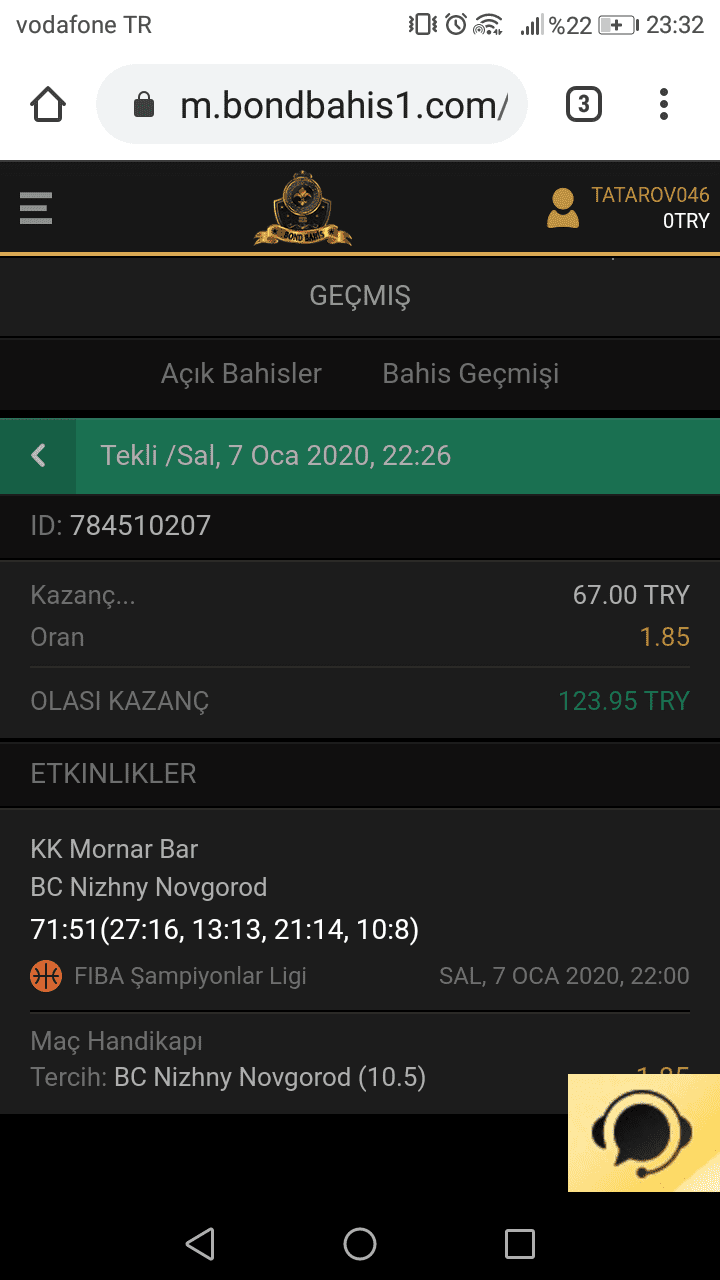Open the TATAROV046 account profile

[628, 208]
